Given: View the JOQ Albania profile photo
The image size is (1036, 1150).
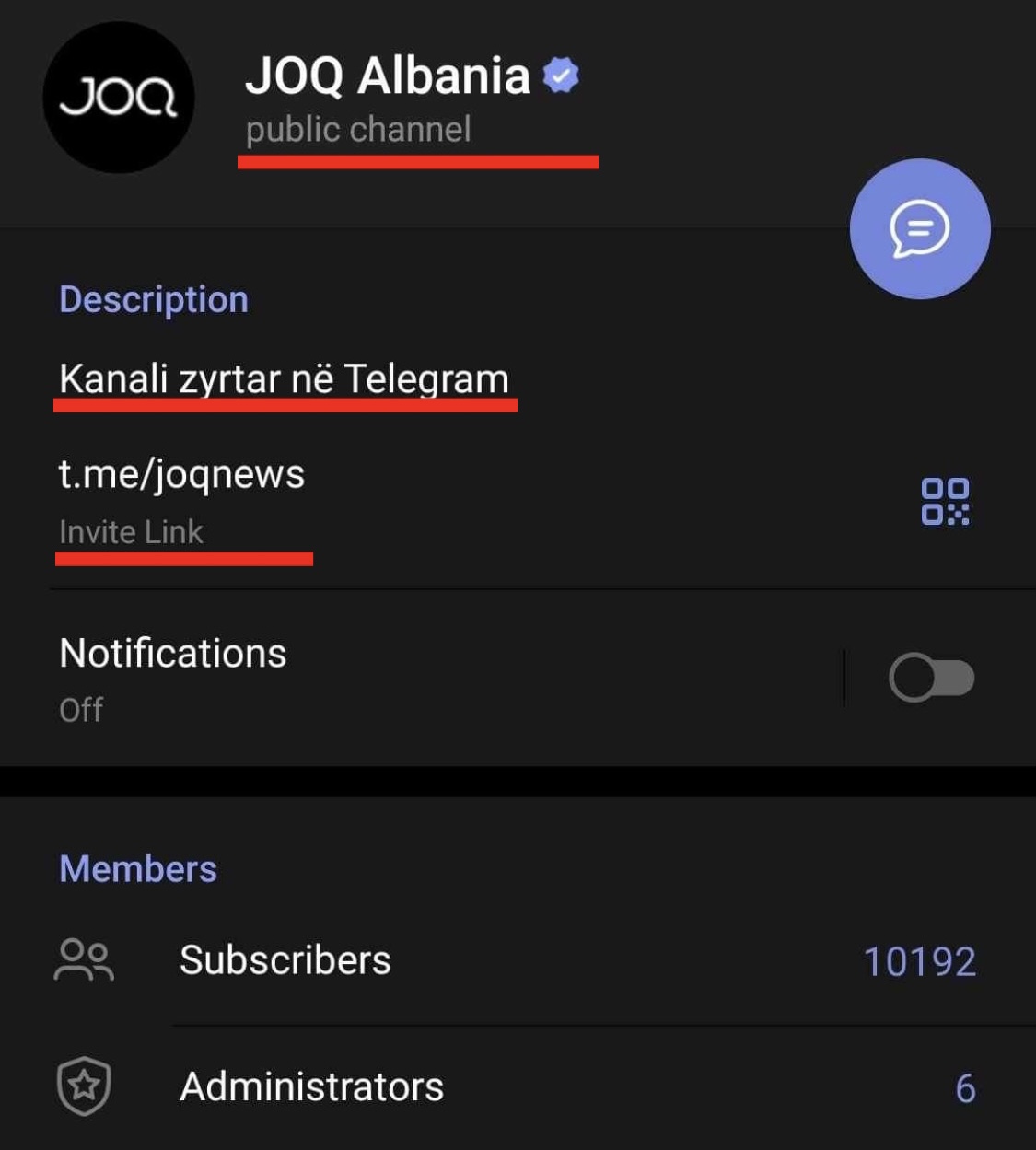Looking at the screenshot, I should click(119, 98).
